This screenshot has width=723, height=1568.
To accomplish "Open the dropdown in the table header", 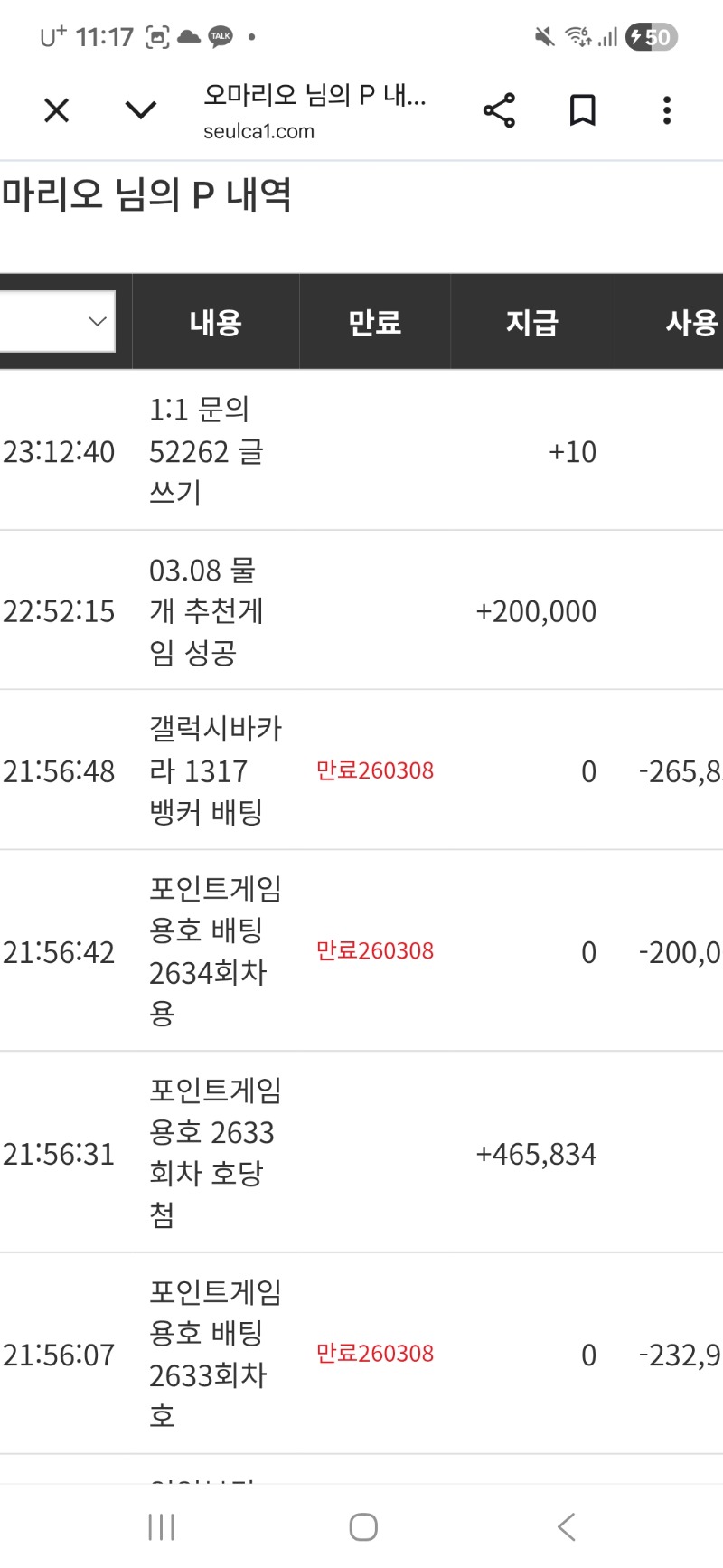I will [x=58, y=321].
